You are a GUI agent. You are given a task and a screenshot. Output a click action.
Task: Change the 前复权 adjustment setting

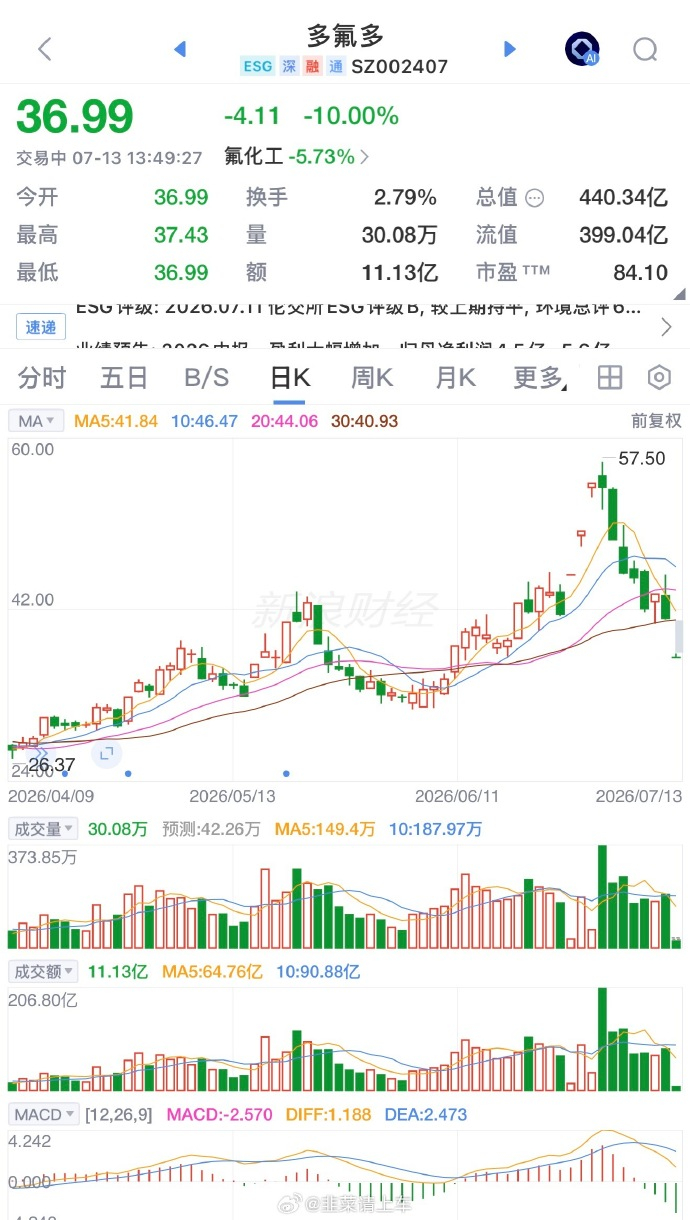[656, 421]
